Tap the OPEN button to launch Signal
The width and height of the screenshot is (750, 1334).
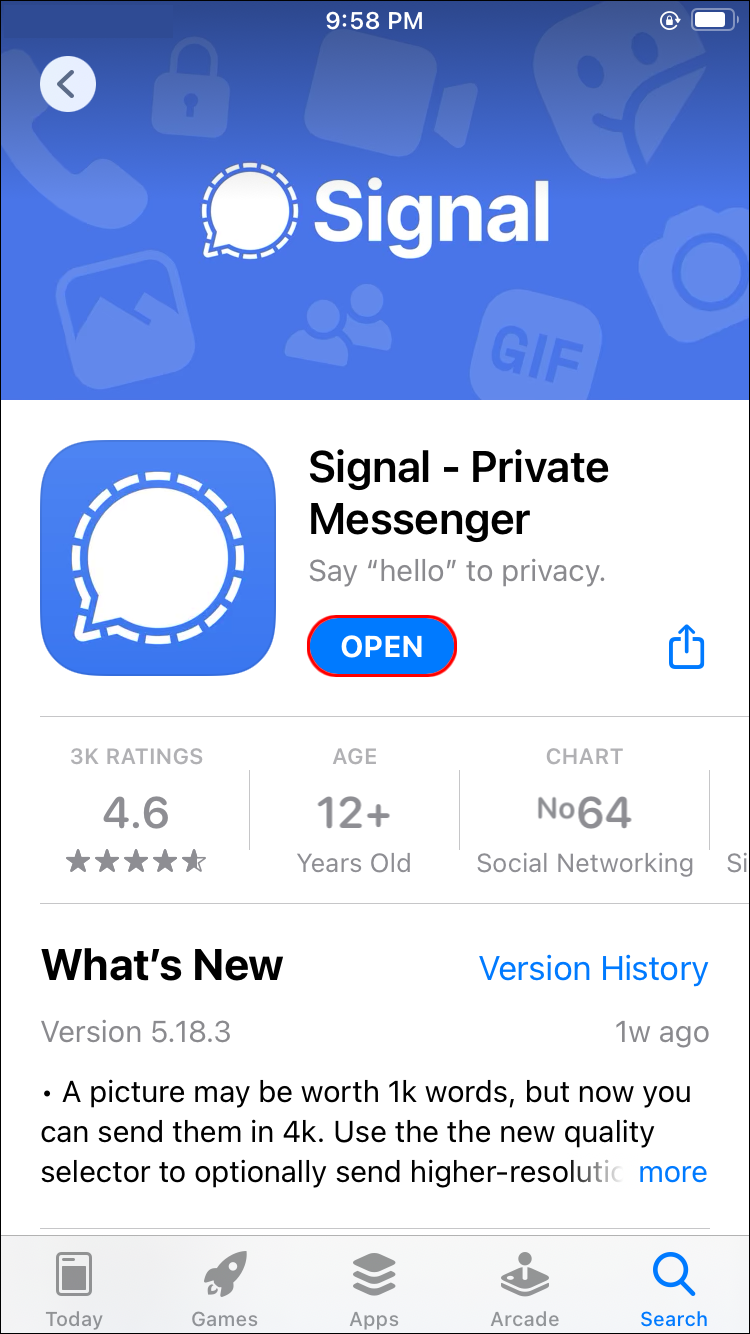pyautogui.click(x=381, y=646)
